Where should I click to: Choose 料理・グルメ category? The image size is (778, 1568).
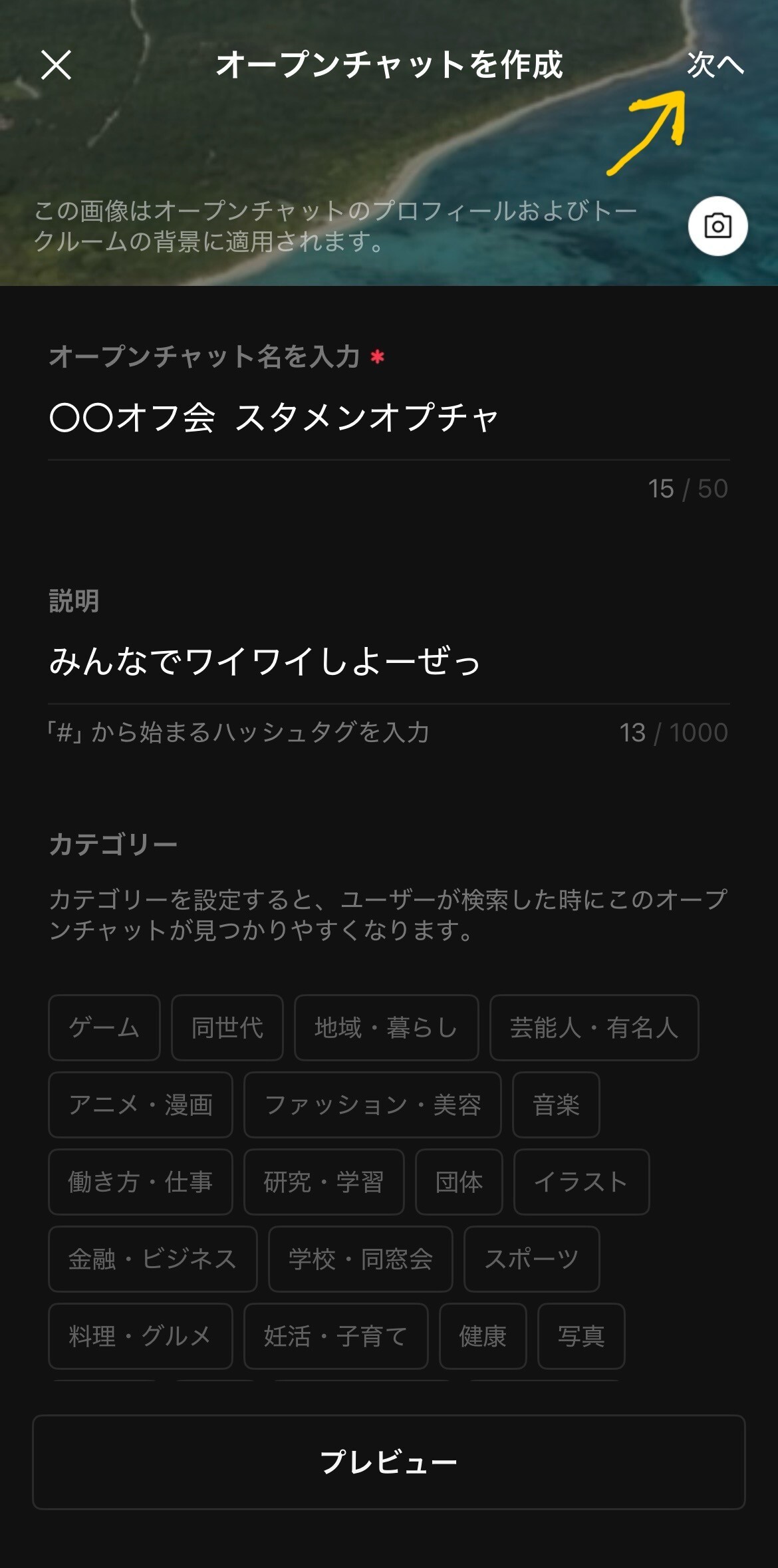click(141, 1337)
